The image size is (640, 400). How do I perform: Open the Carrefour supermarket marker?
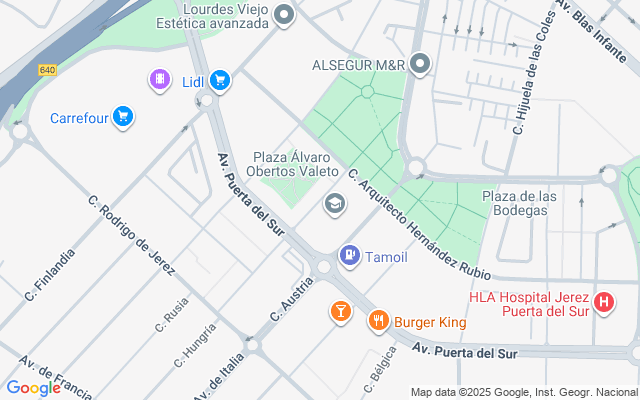tap(123, 118)
